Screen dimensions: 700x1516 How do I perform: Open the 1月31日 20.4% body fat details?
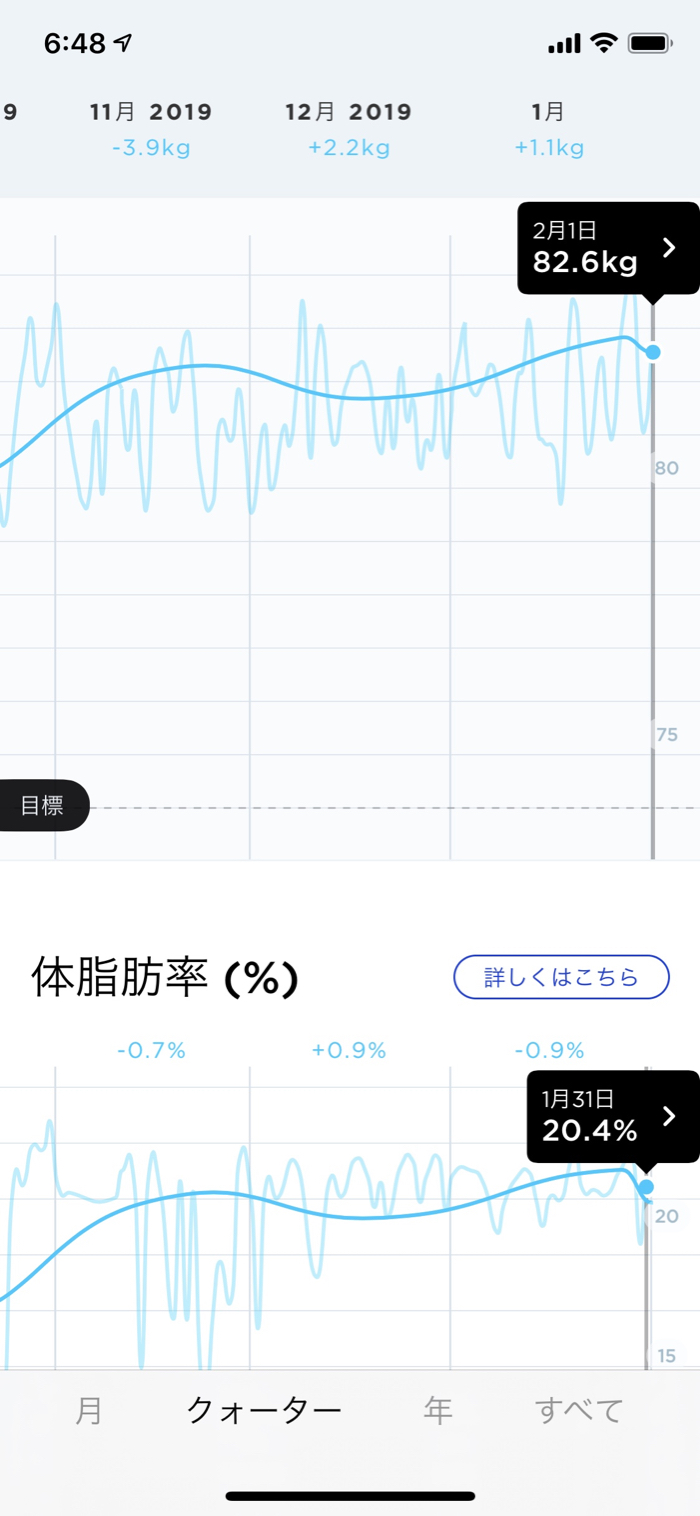(613, 1116)
